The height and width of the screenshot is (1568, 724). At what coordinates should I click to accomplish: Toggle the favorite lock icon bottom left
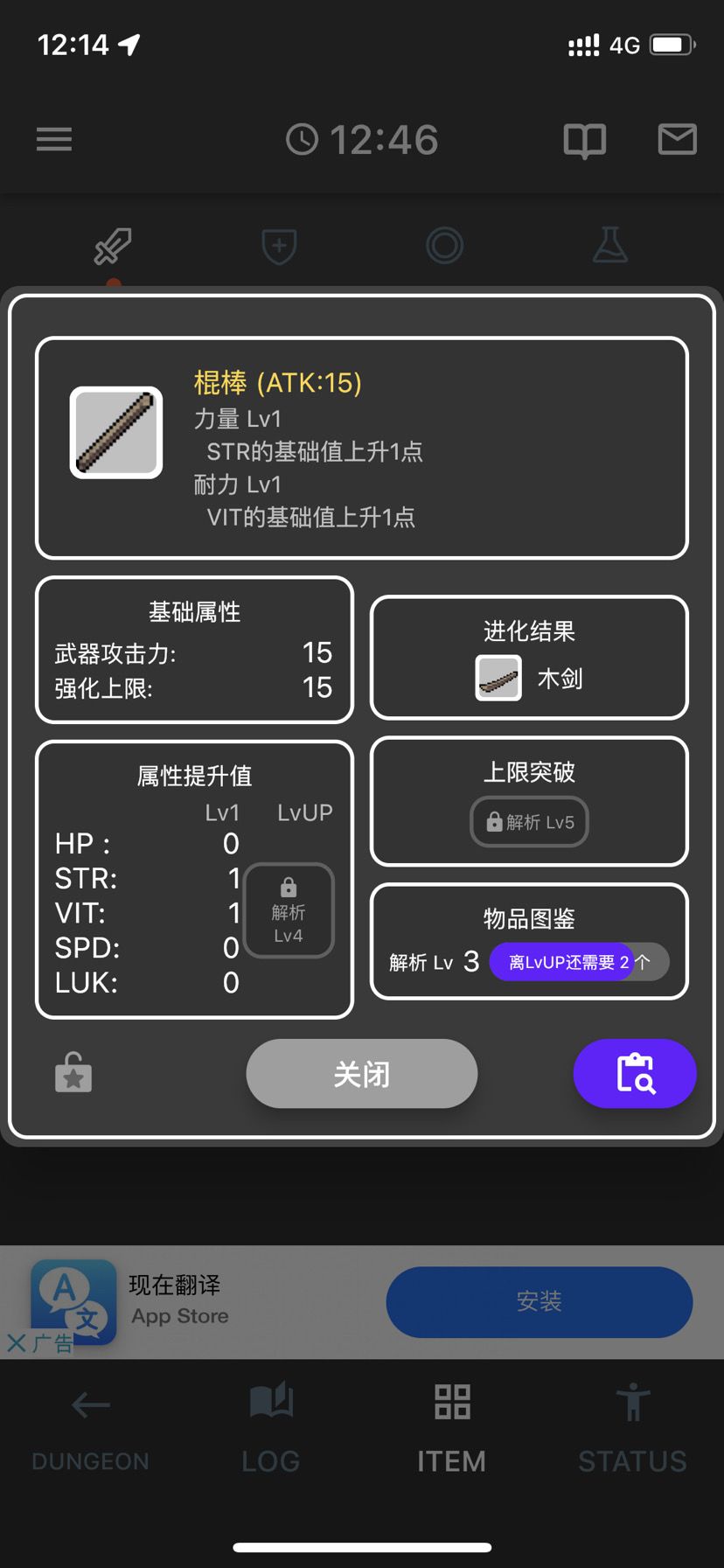pos(73,1074)
